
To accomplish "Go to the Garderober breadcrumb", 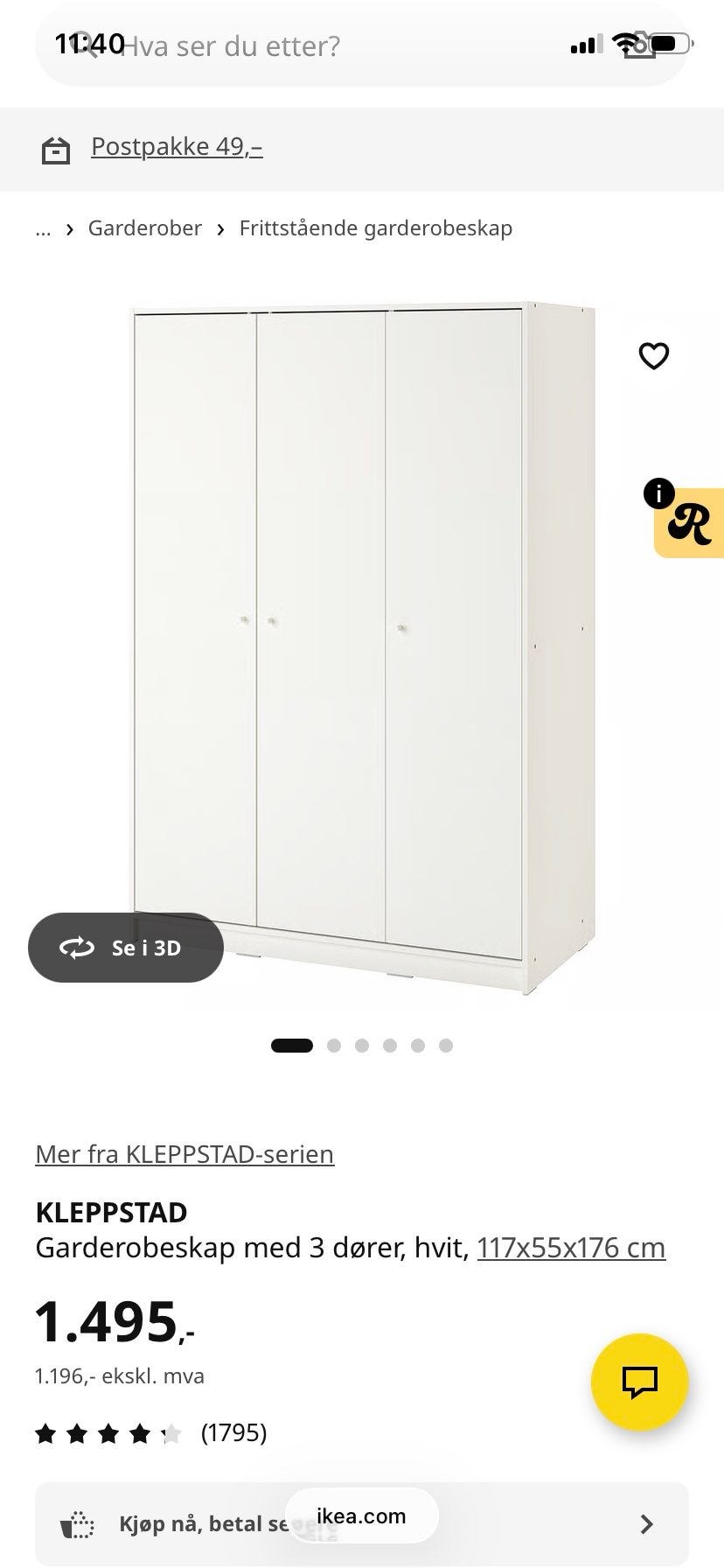I will [x=145, y=228].
